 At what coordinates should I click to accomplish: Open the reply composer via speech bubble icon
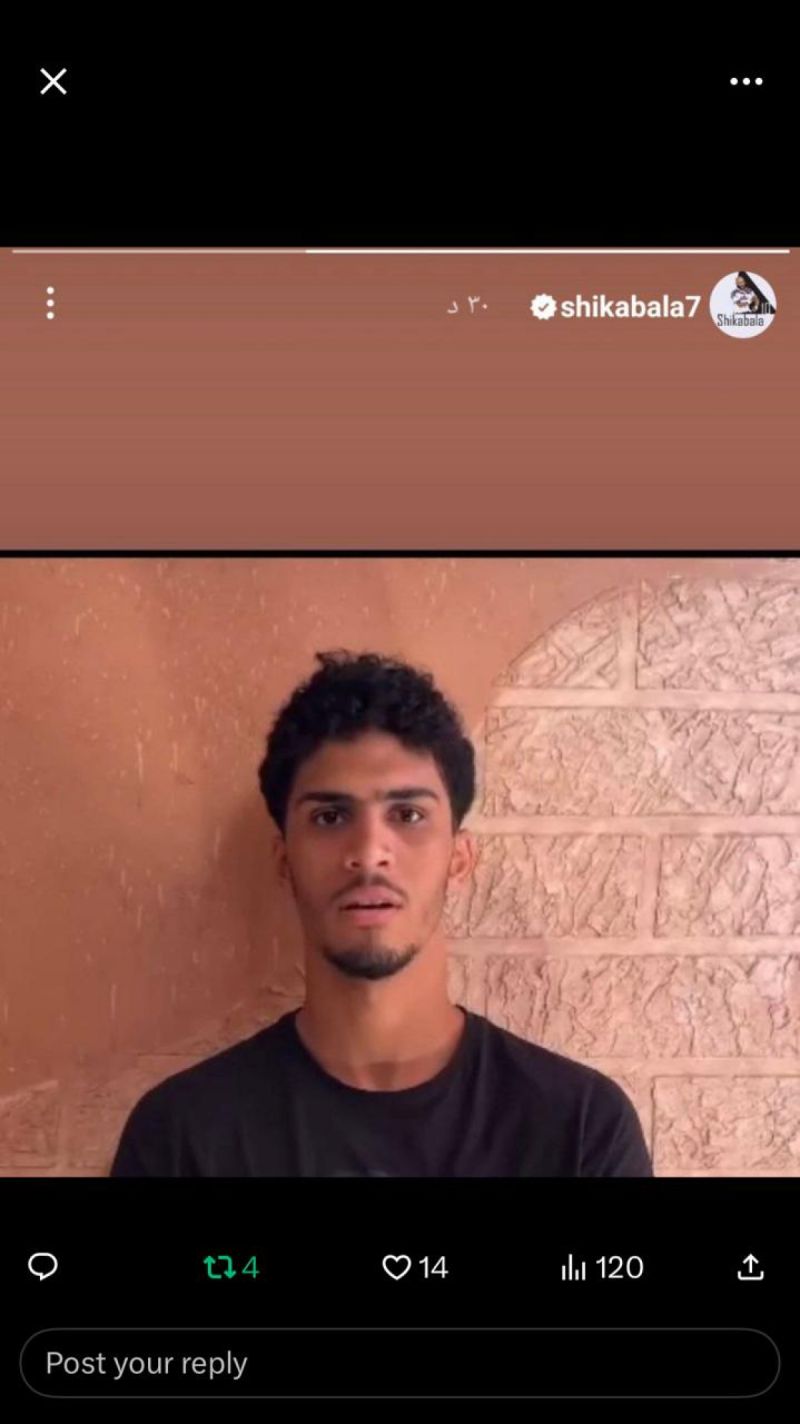[x=44, y=1268]
